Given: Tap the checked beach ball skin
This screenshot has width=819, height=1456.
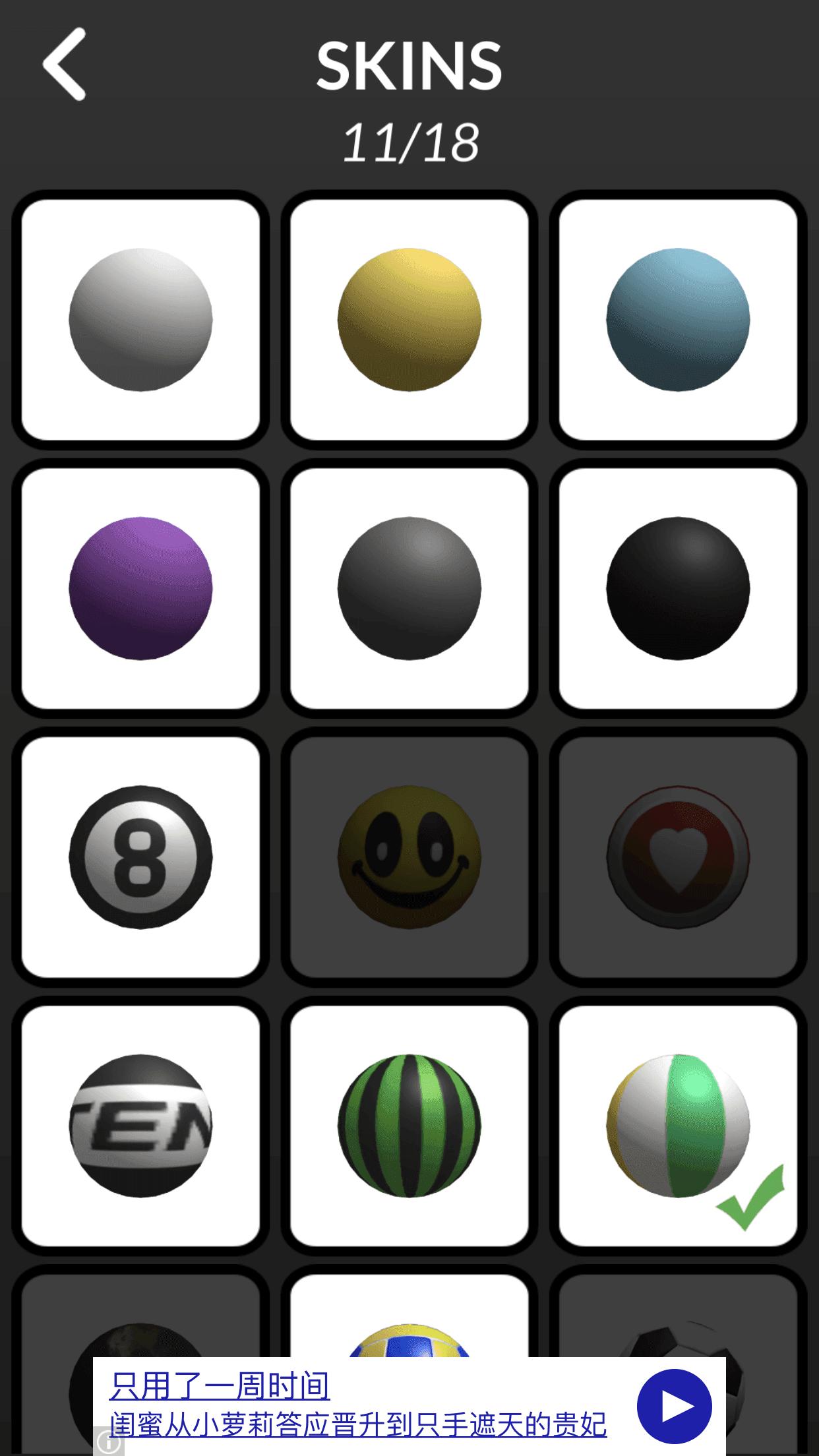Looking at the screenshot, I should [678, 1126].
